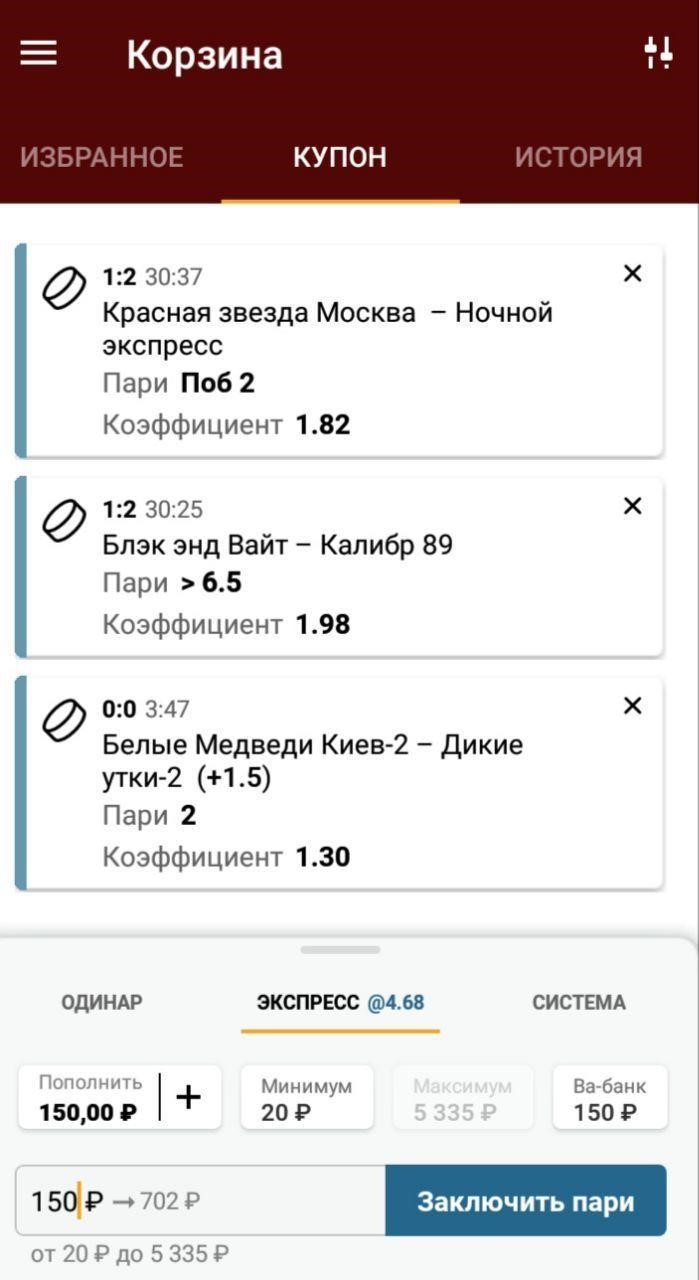Open the hamburger drawer menu
The image size is (699, 1280).
coord(39,54)
